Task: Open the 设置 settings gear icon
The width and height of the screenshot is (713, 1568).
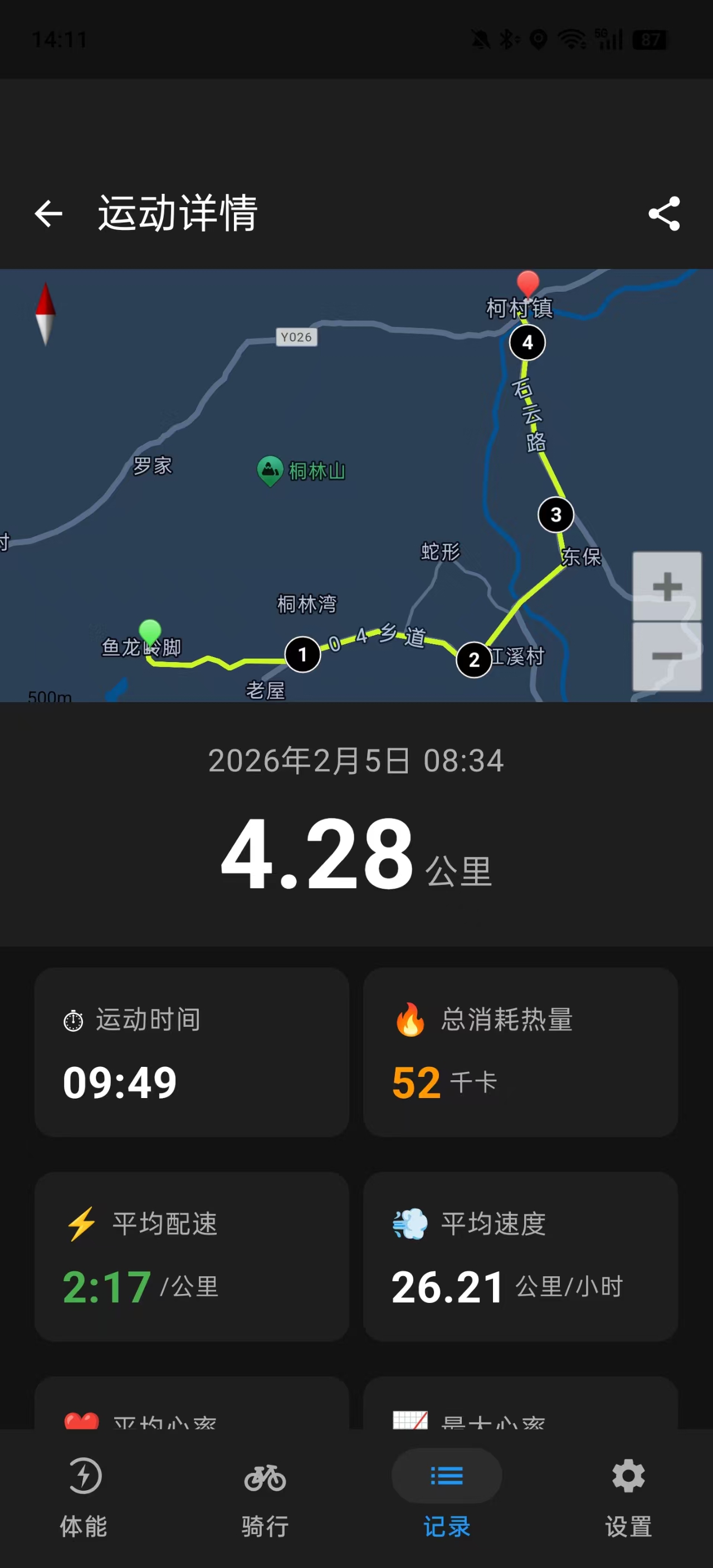Action: pyautogui.click(x=628, y=1477)
